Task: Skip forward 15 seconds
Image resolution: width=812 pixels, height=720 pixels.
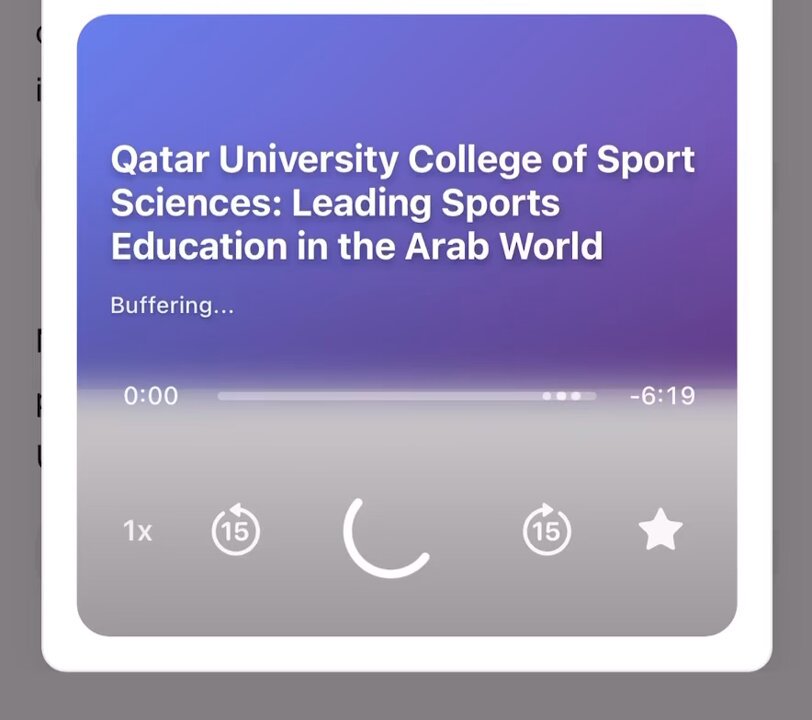Action: coord(547,529)
